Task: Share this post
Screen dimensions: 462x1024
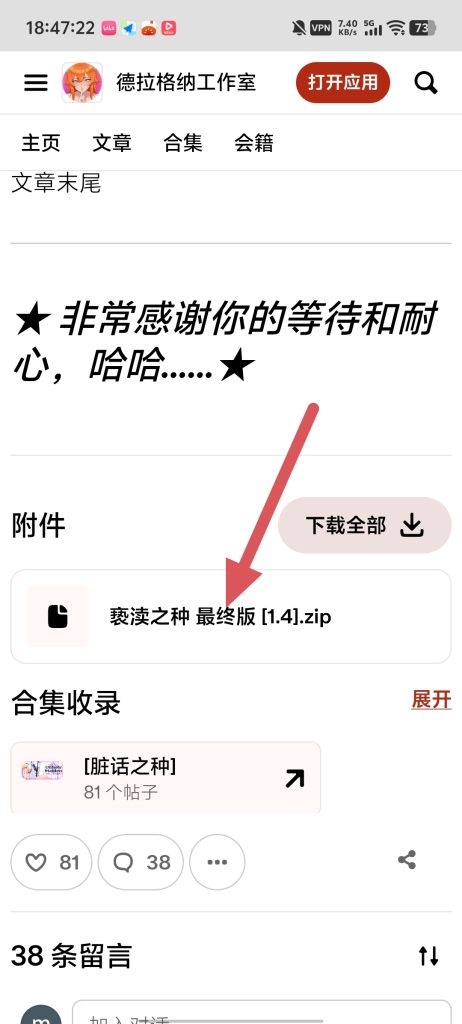Action: (x=407, y=860)
